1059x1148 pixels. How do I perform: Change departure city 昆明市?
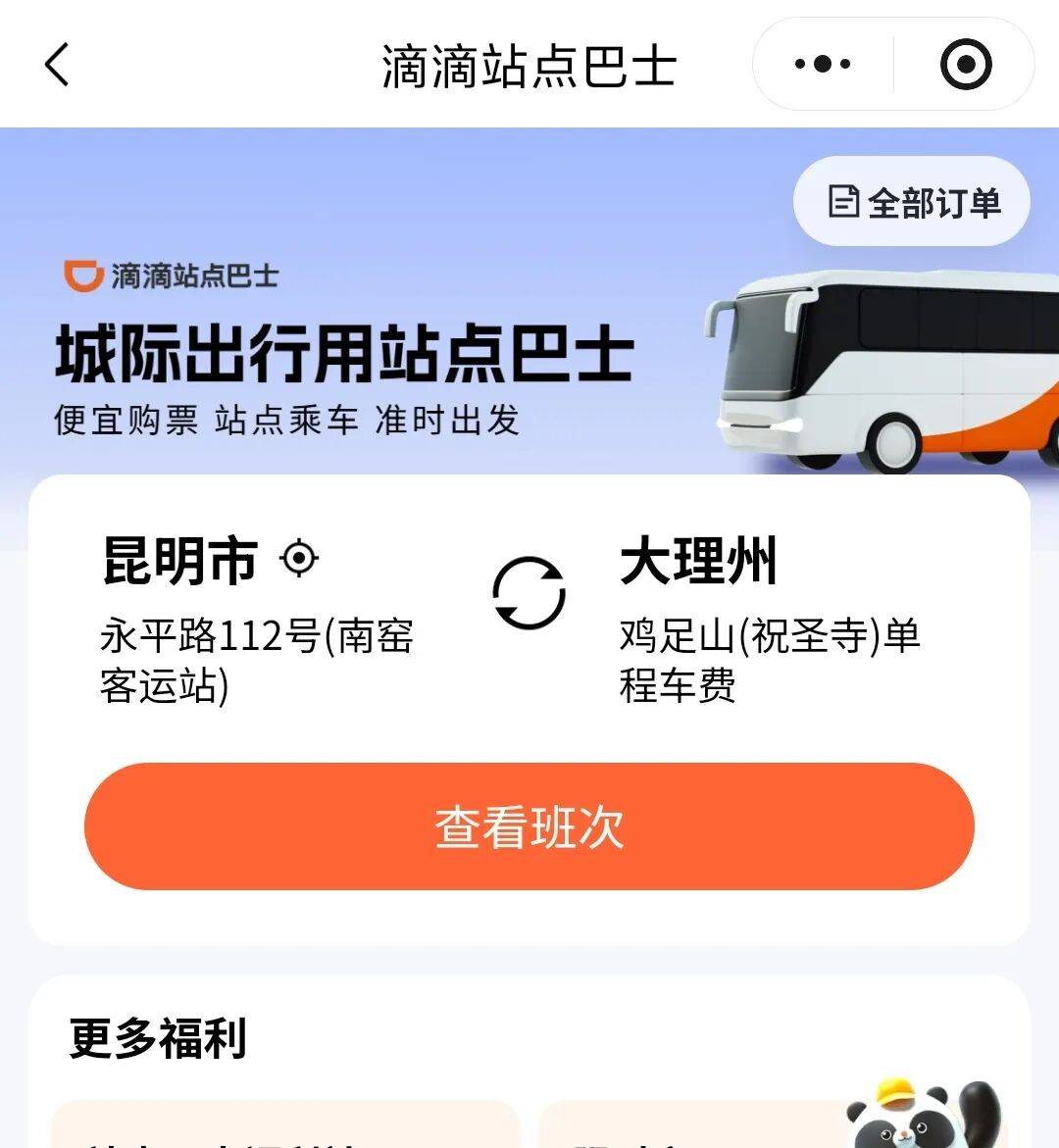tap(180, 561)
